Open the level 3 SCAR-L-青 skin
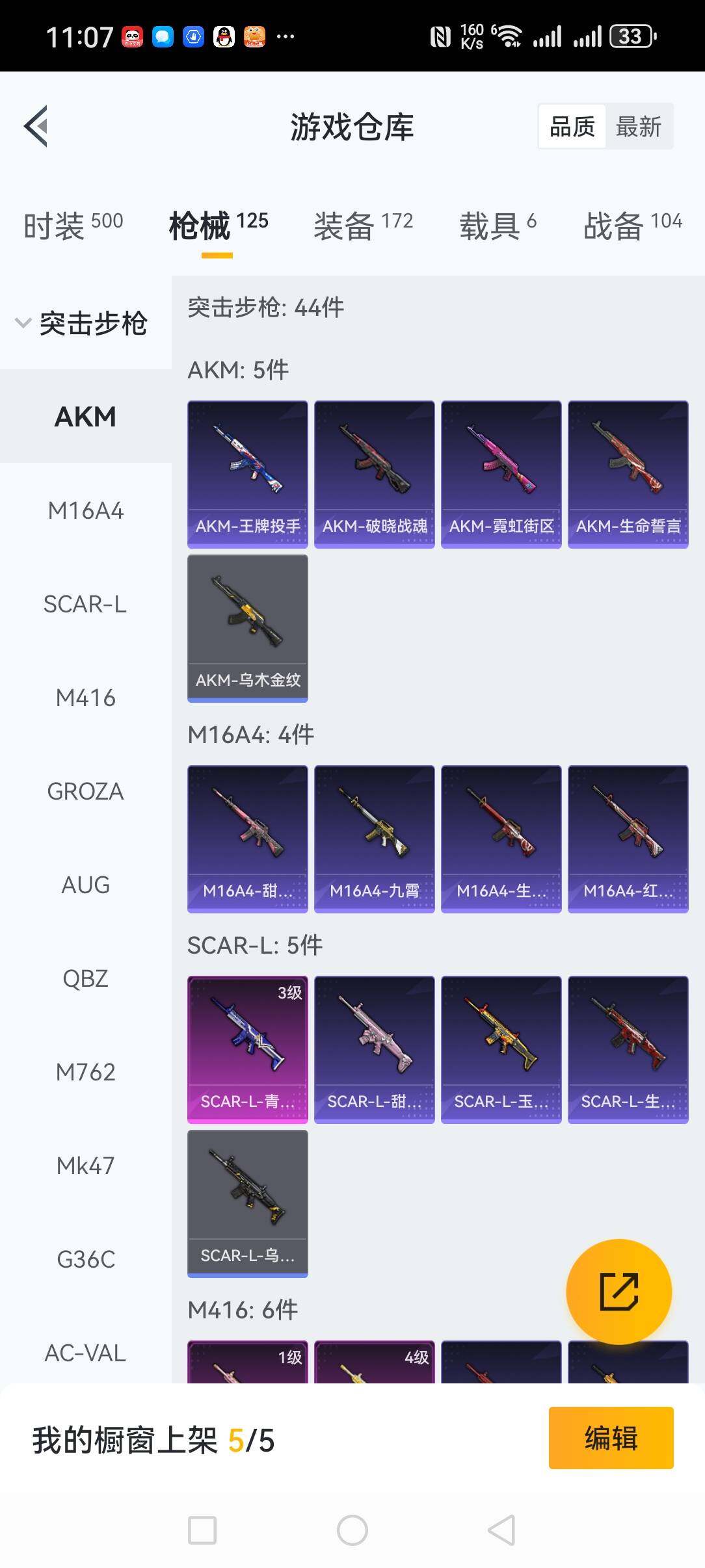Viewport: 705px width, 1568px height. tap(247, 1049)
